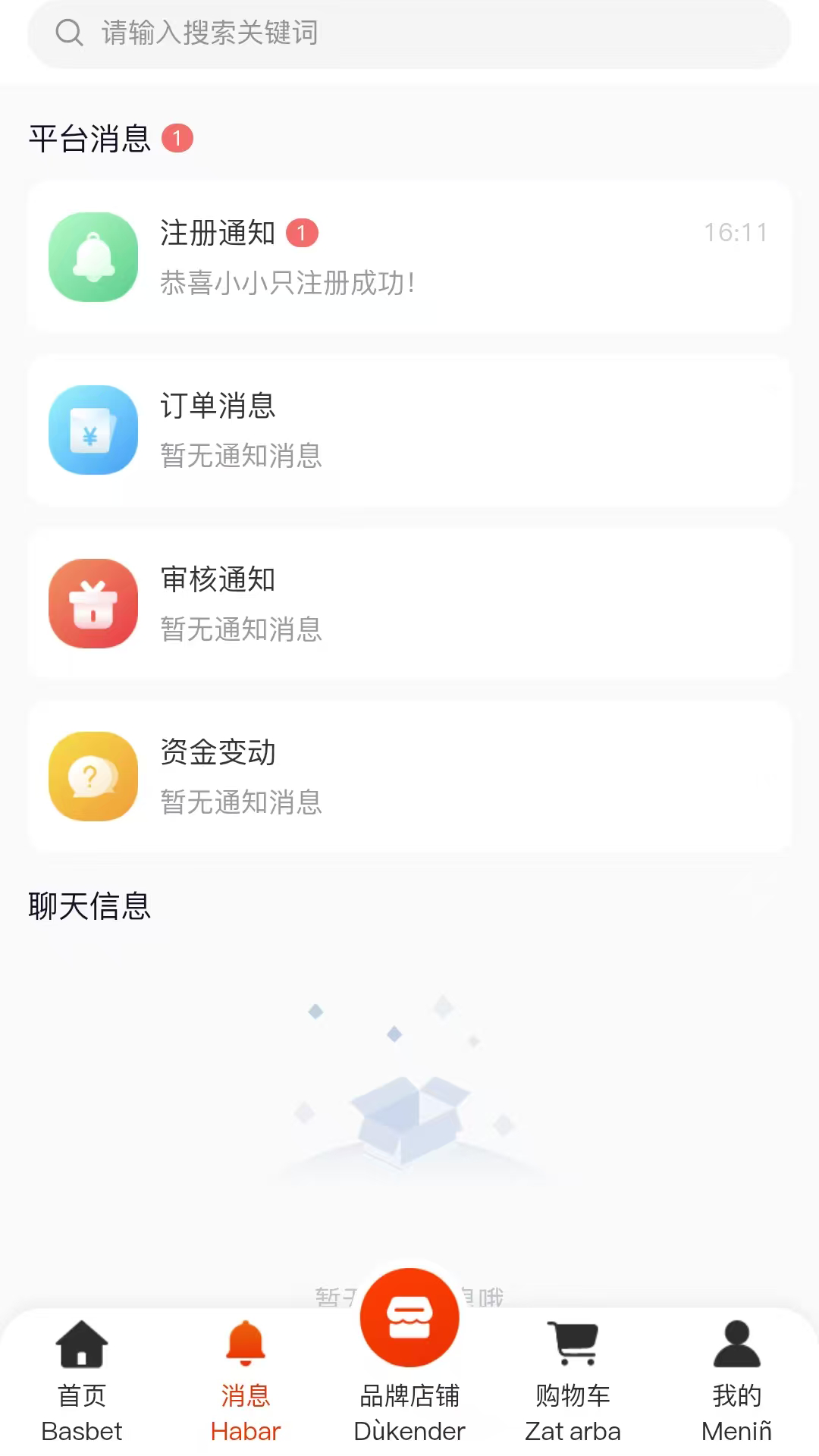819x1456 pixels.
Task: Click the blue 订单消息 icon
Action: coord(93,430)
